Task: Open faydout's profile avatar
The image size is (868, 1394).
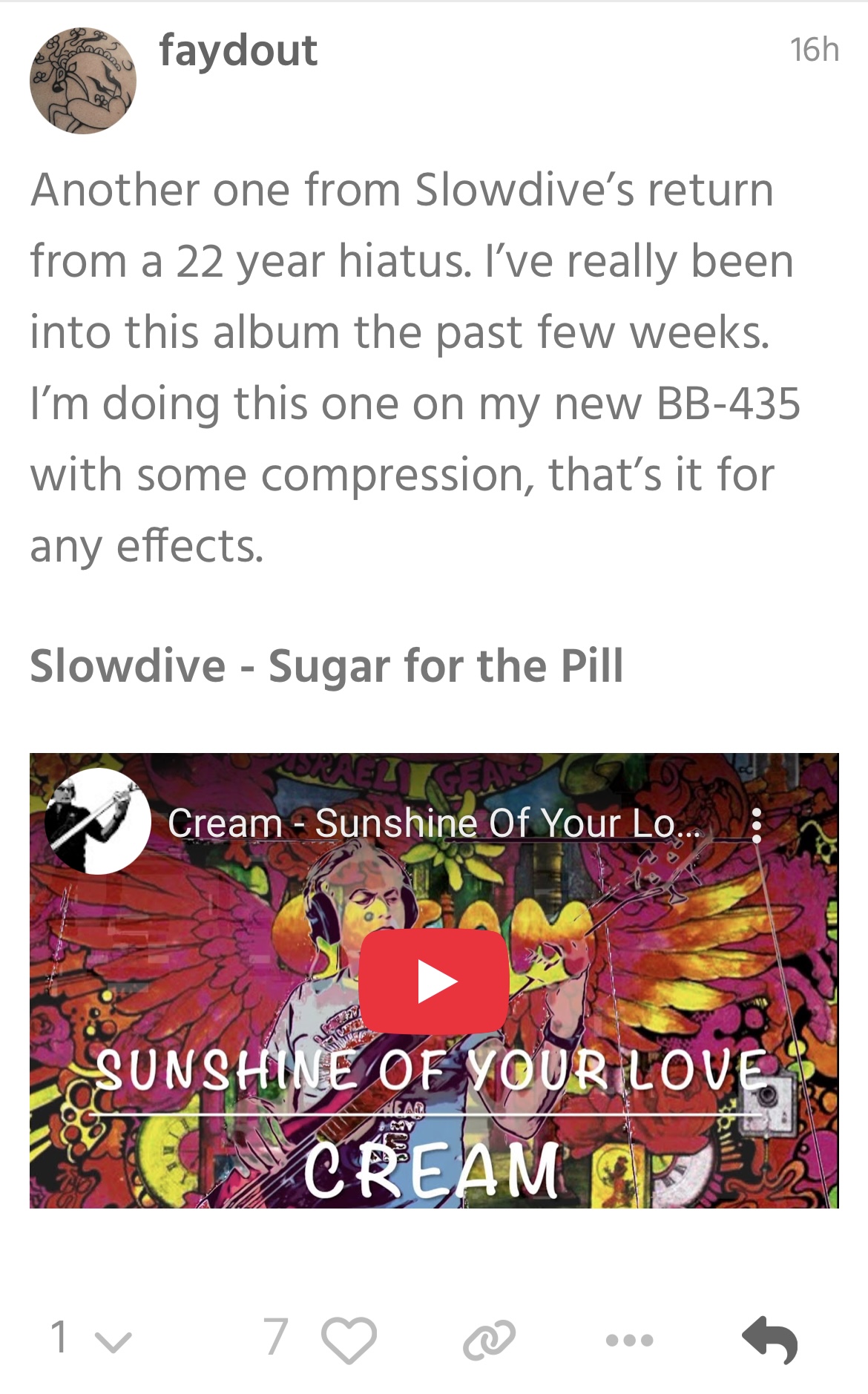Action: point(82,81)
